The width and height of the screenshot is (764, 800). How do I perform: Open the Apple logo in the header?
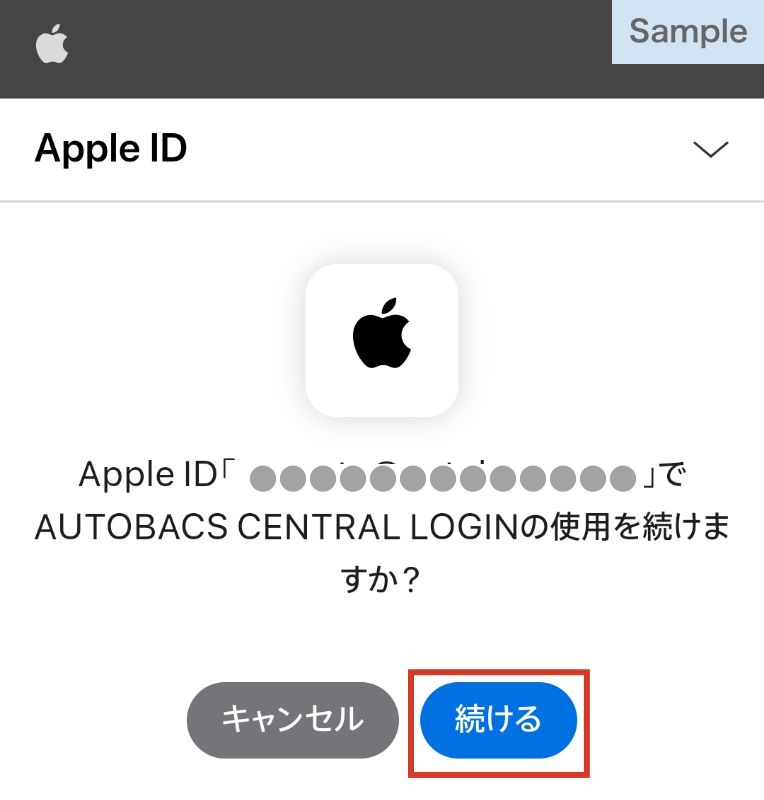52,46
